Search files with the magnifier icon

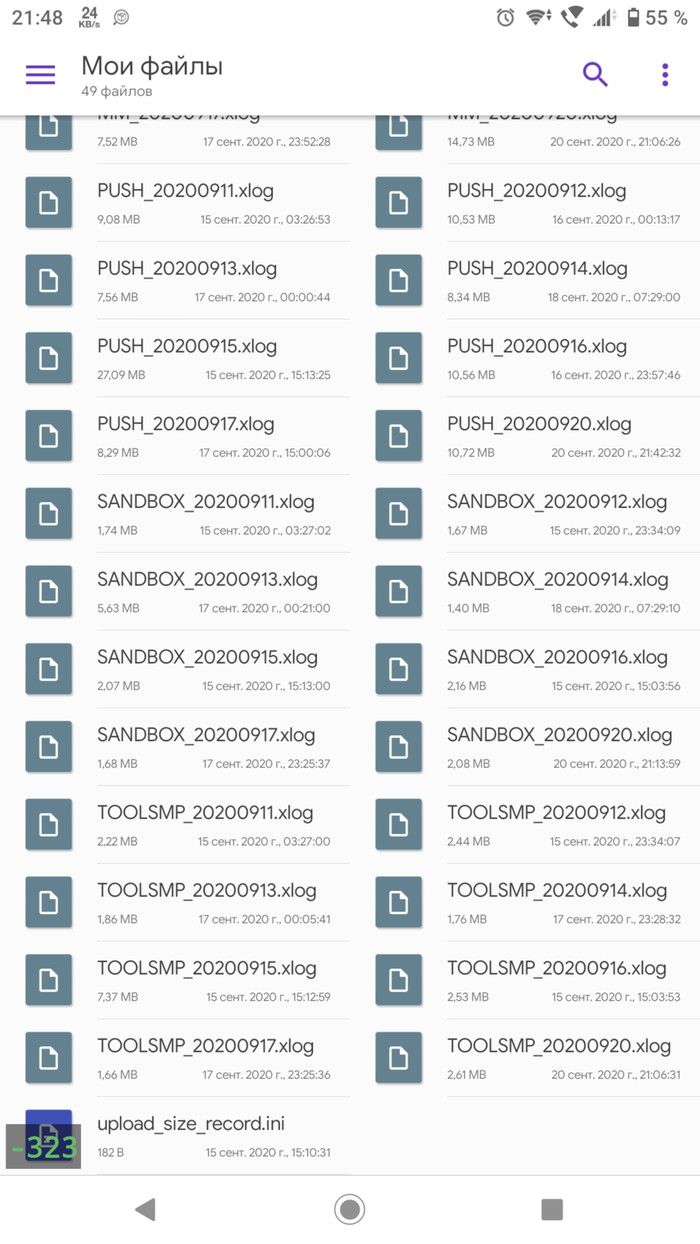coord(595,74)
